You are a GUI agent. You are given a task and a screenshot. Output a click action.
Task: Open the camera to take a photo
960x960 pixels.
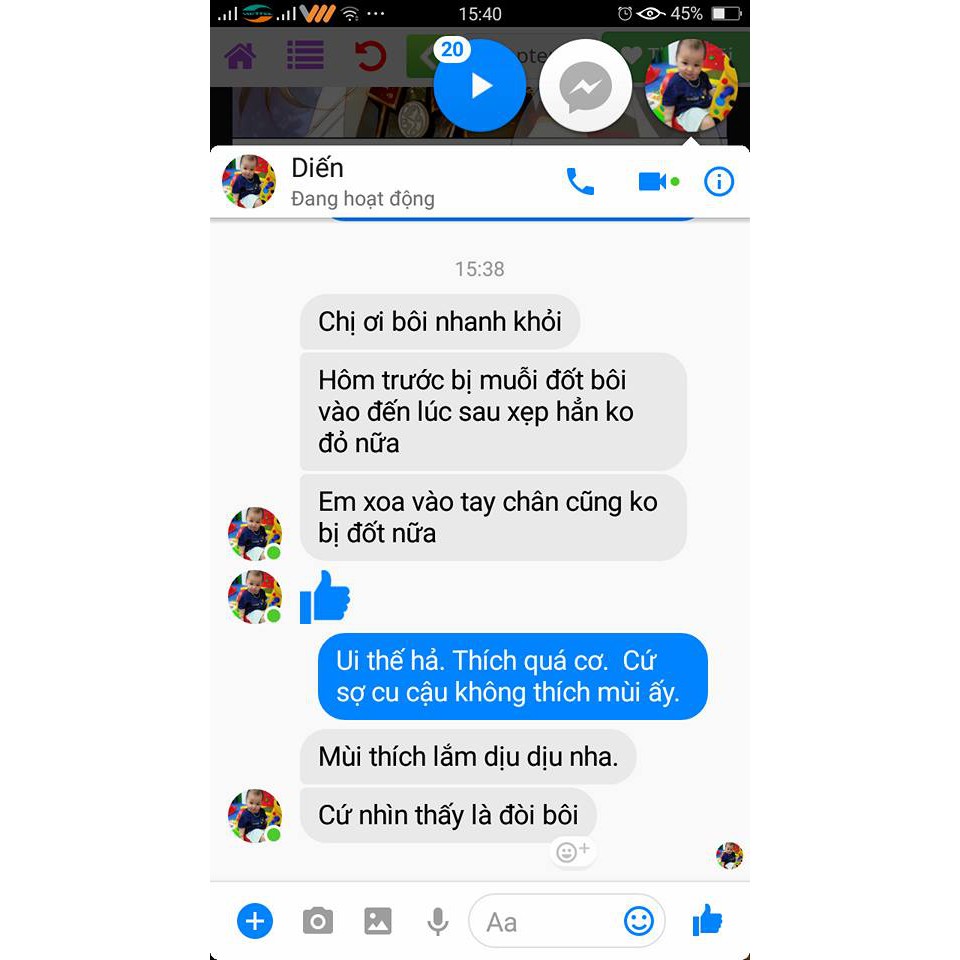(x=318, y=921)
